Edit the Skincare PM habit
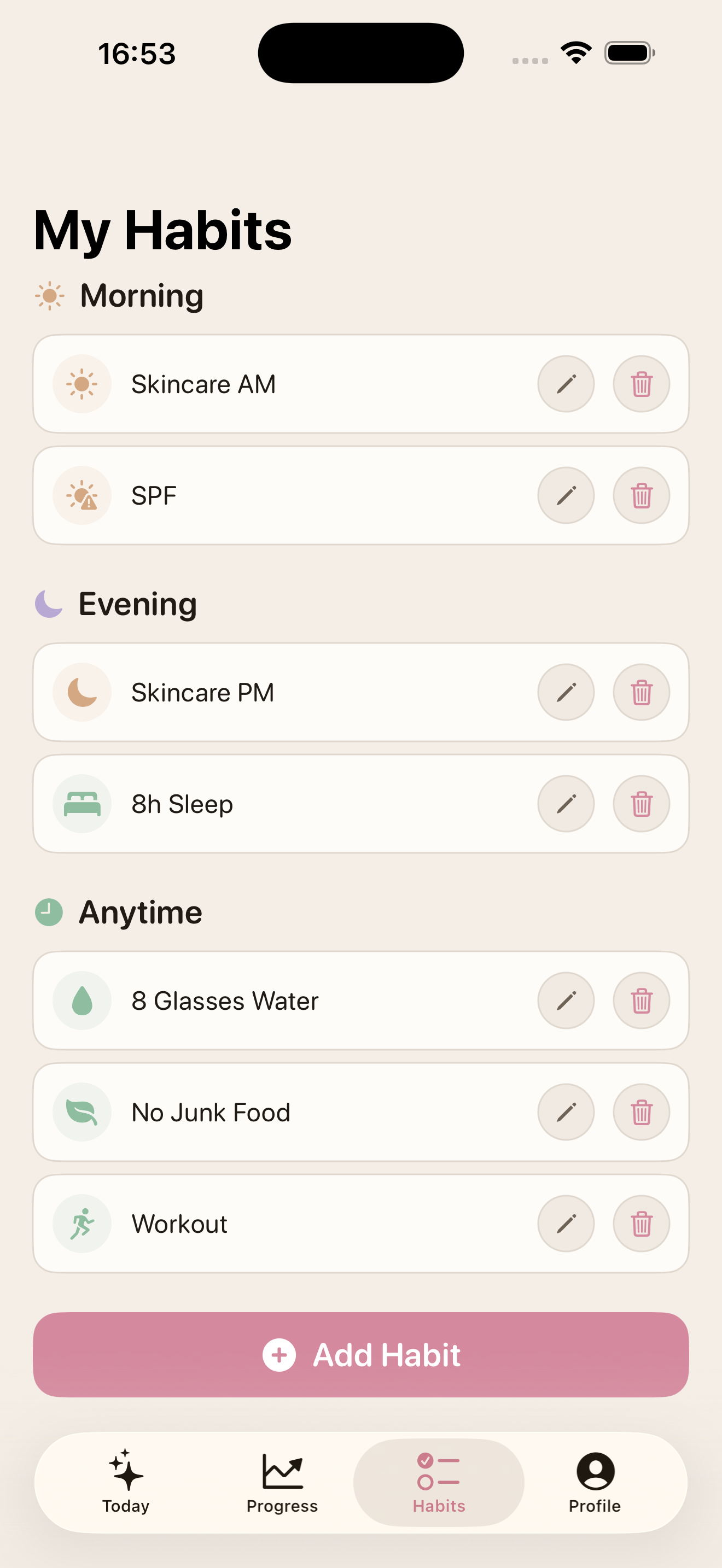722x1568 pixels. (566, 692)
